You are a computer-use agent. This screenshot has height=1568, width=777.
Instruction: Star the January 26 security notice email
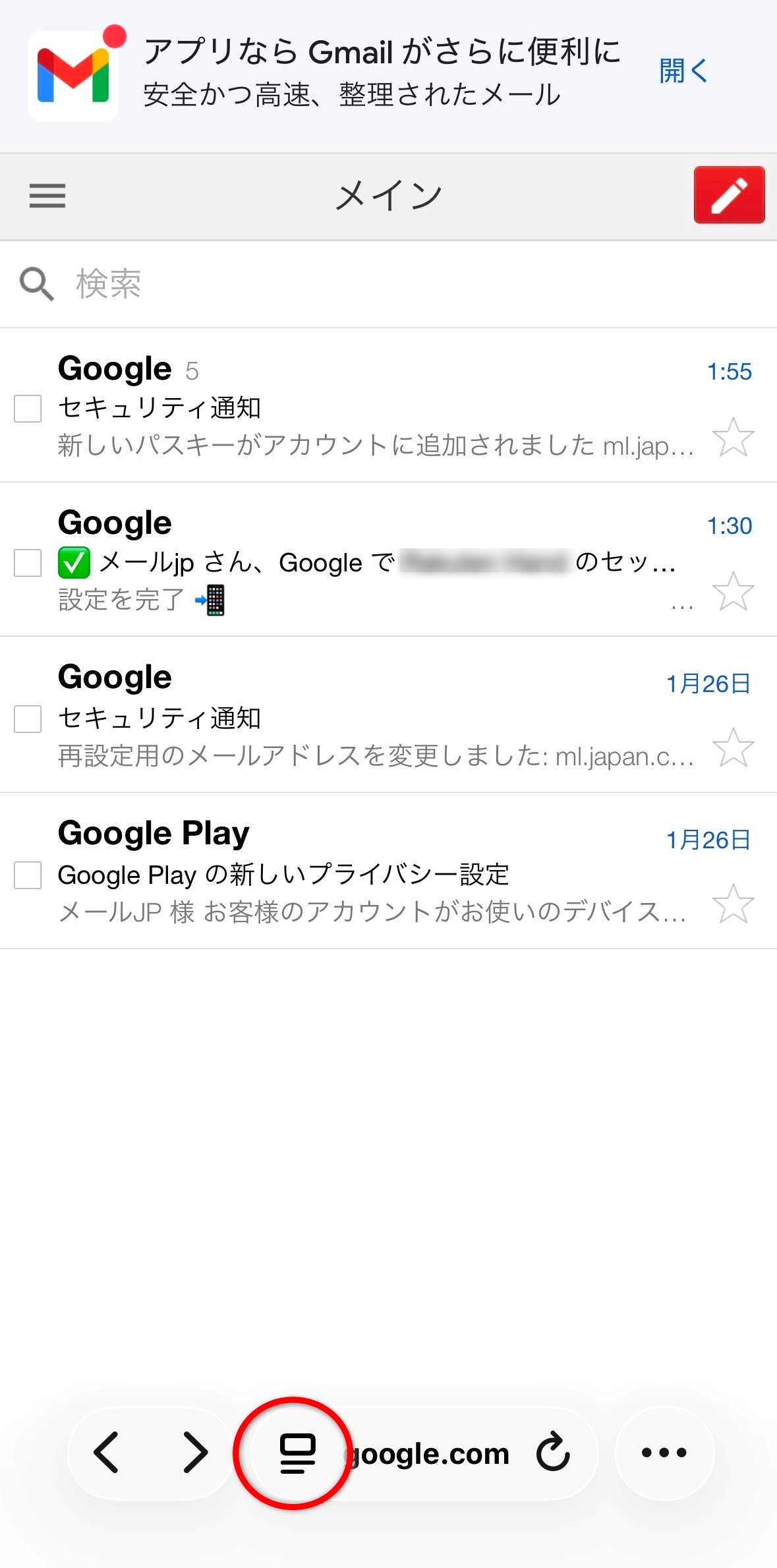click(734, 748)
